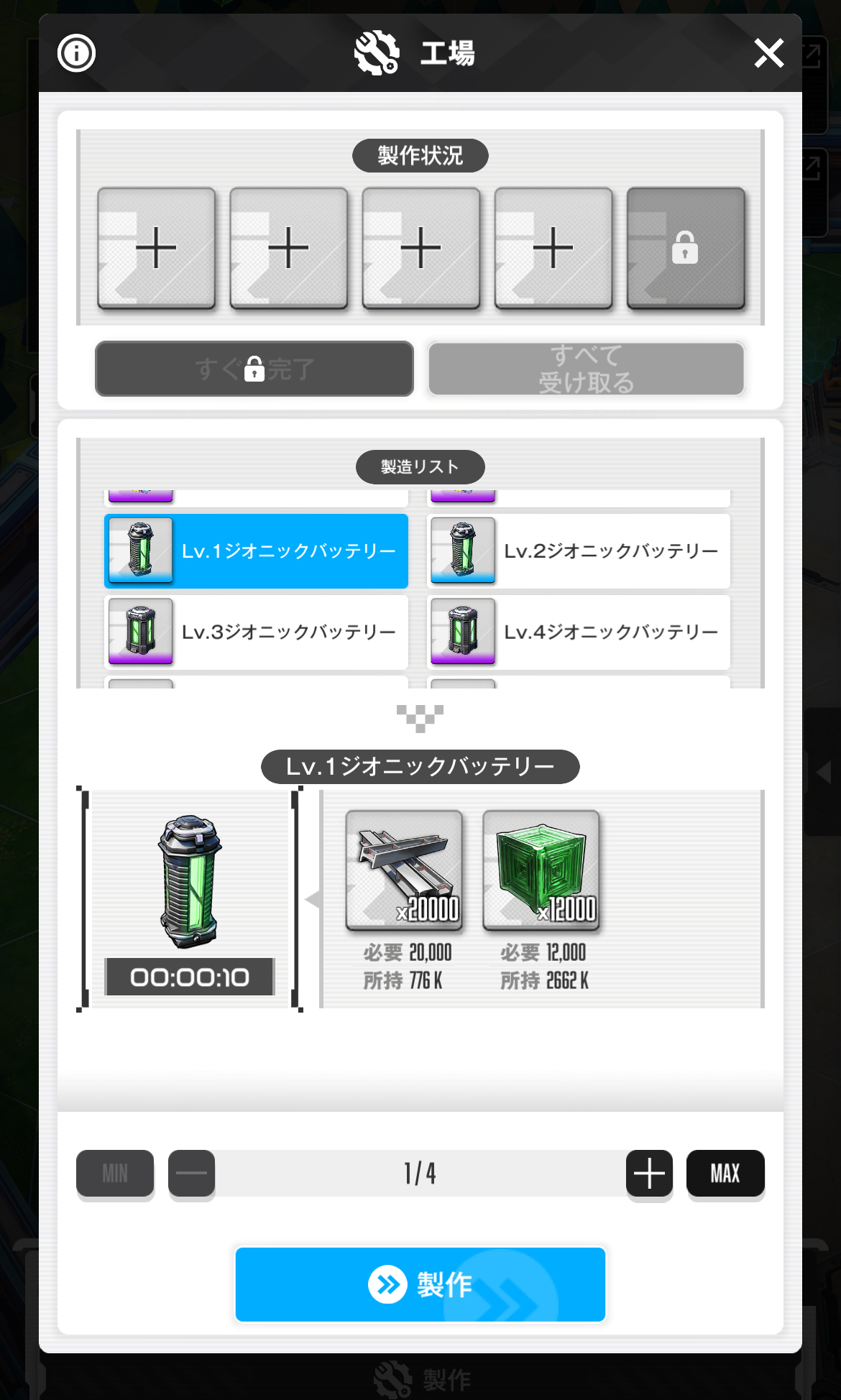841x1400 pixels.
Task: Choose Lv.4ジオニックバッテリー recipe
Action: click(x=579, y=632)
